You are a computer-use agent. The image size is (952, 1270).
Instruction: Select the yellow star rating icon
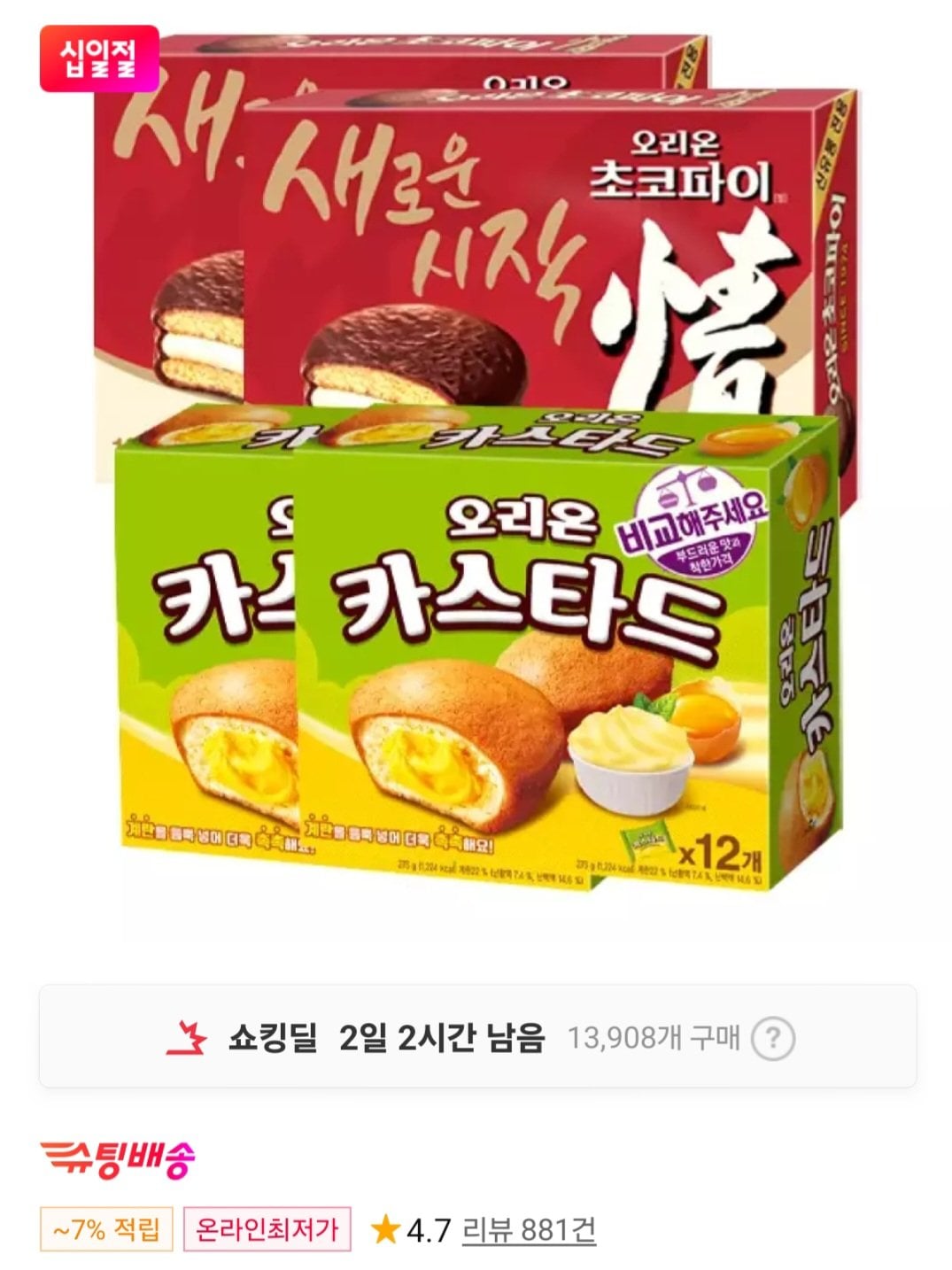[386, 1230]
